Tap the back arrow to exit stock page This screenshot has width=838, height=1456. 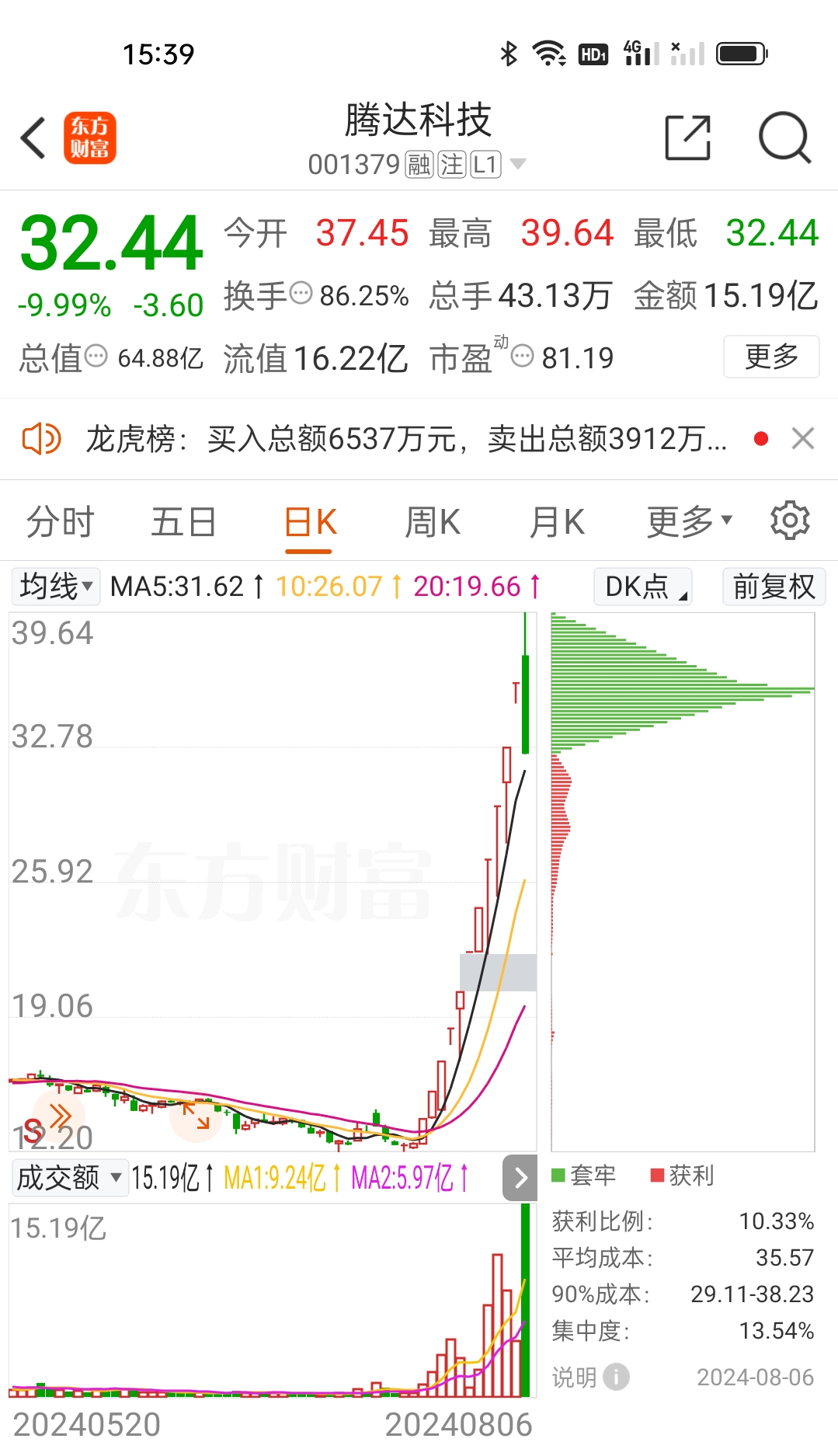pos(31,137)
